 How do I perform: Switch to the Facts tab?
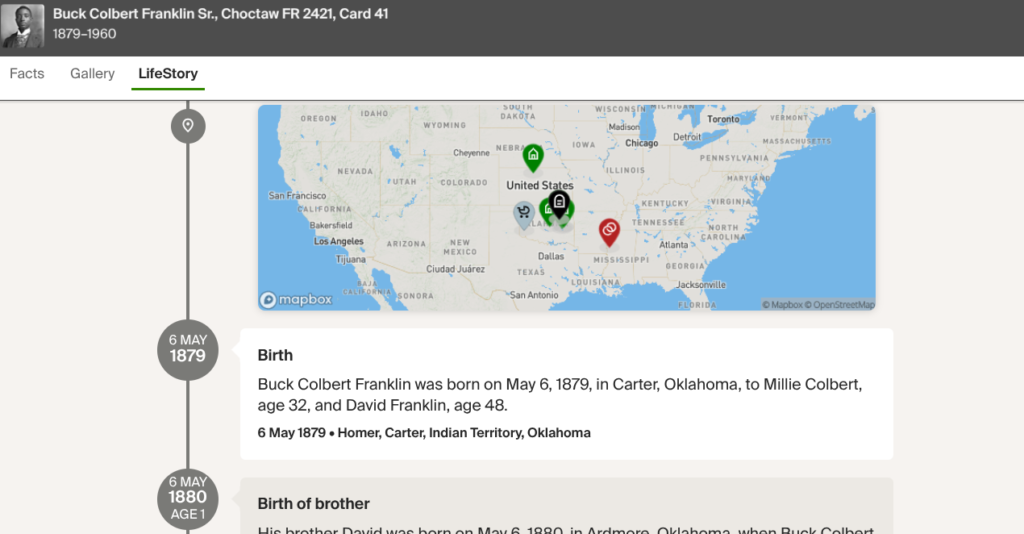coord(27,74)
